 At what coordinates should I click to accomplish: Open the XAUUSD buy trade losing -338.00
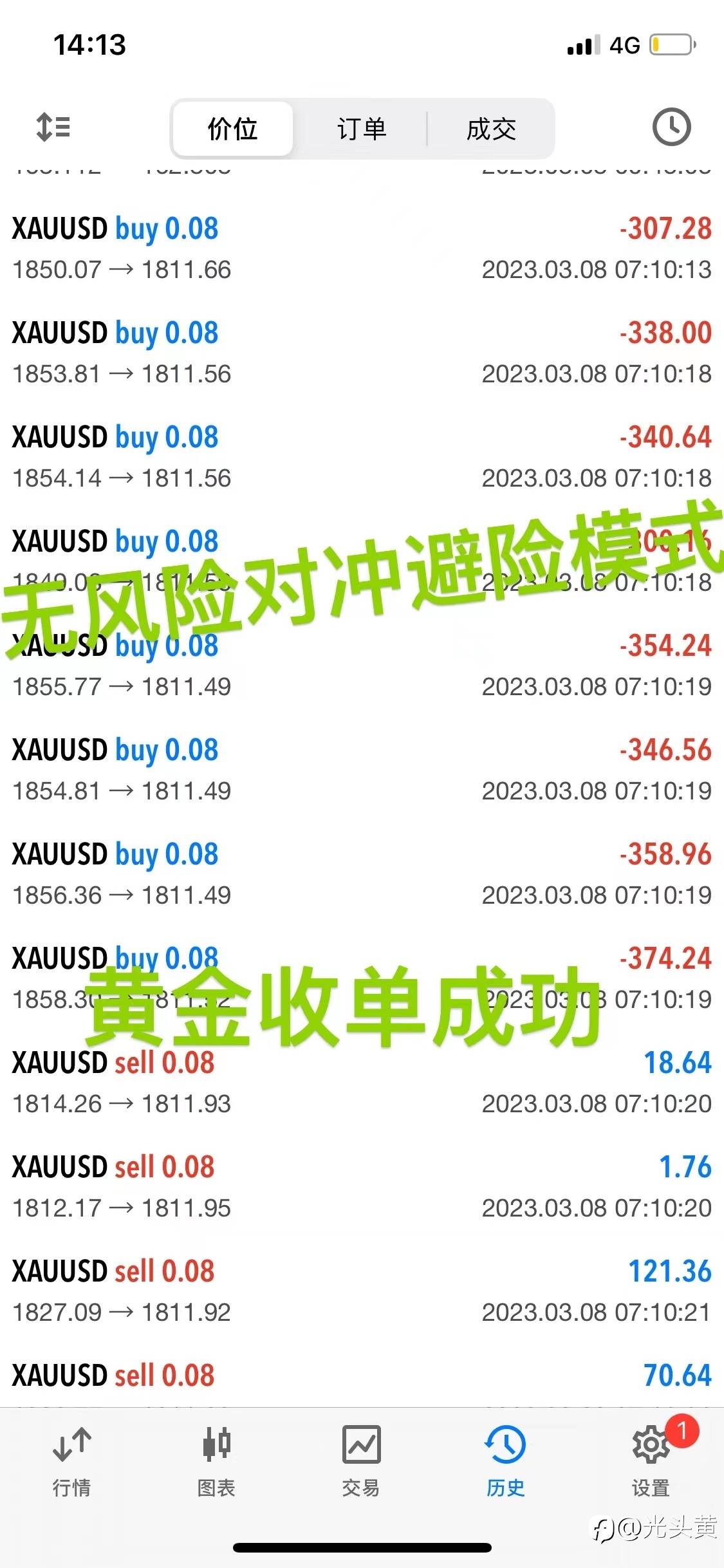tap(362, 353)
